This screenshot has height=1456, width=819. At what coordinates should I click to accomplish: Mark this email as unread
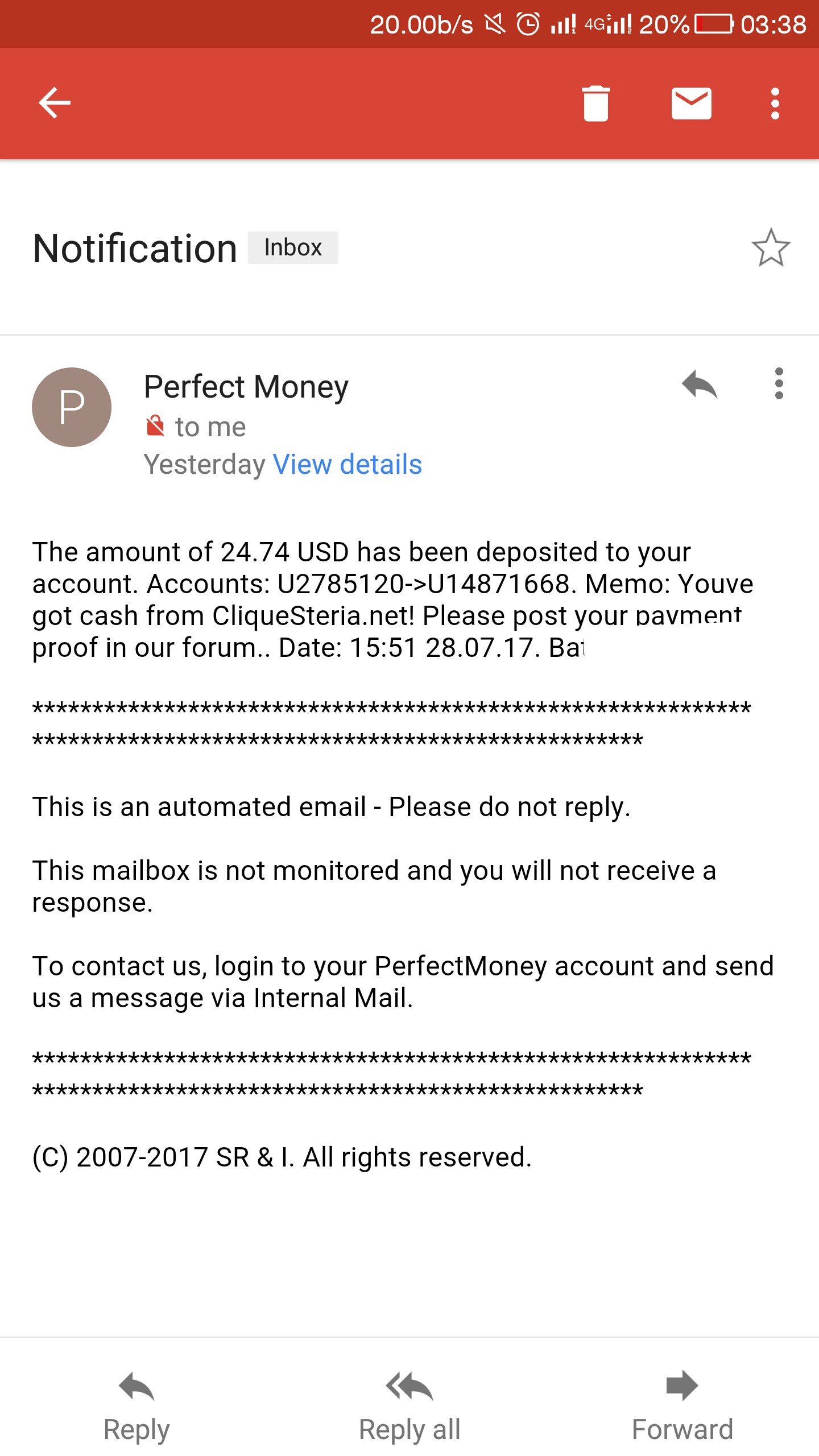691,104
